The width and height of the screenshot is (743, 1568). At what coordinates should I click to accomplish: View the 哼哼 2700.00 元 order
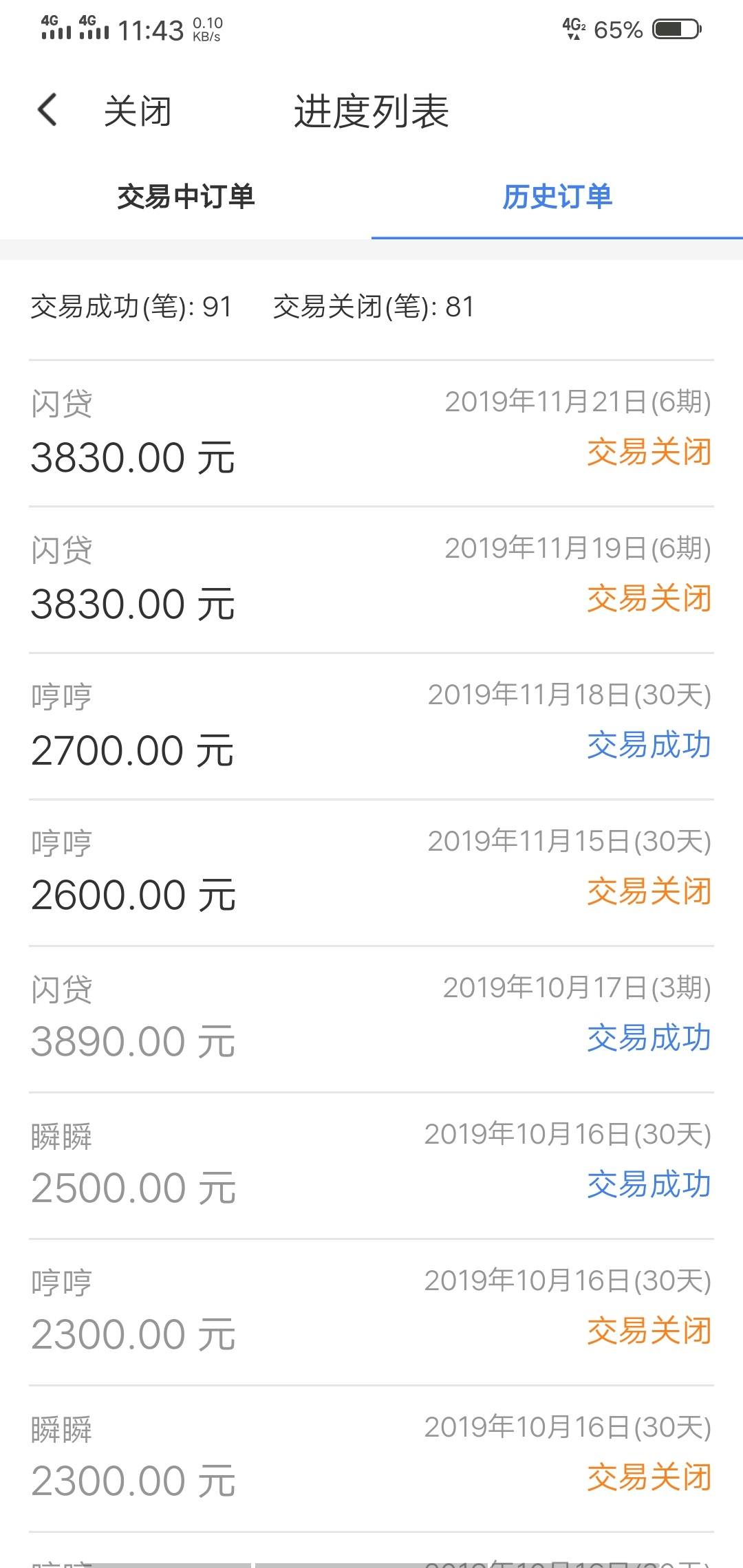pyautogui.click(x=371, y=726)
